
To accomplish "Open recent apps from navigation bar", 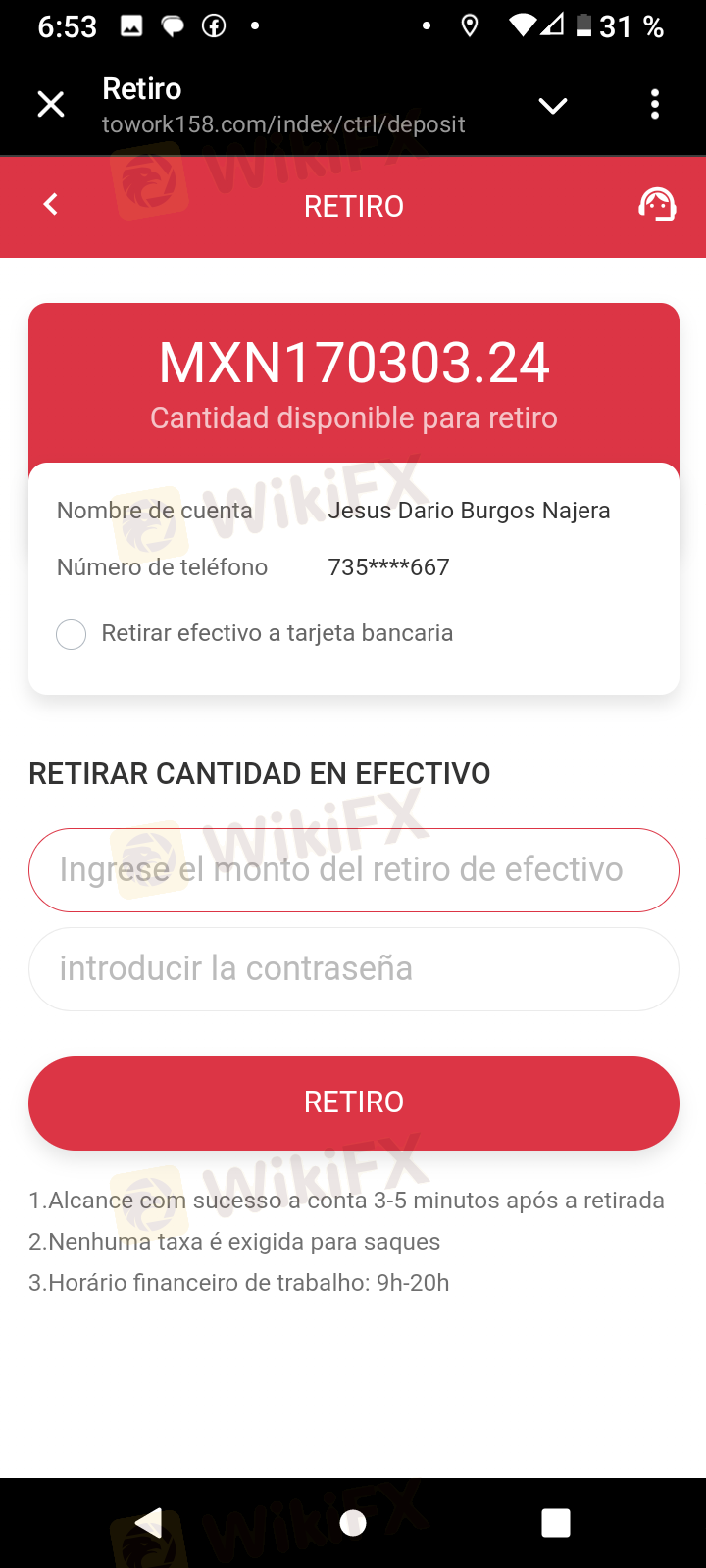I will tap(556, 1522).
